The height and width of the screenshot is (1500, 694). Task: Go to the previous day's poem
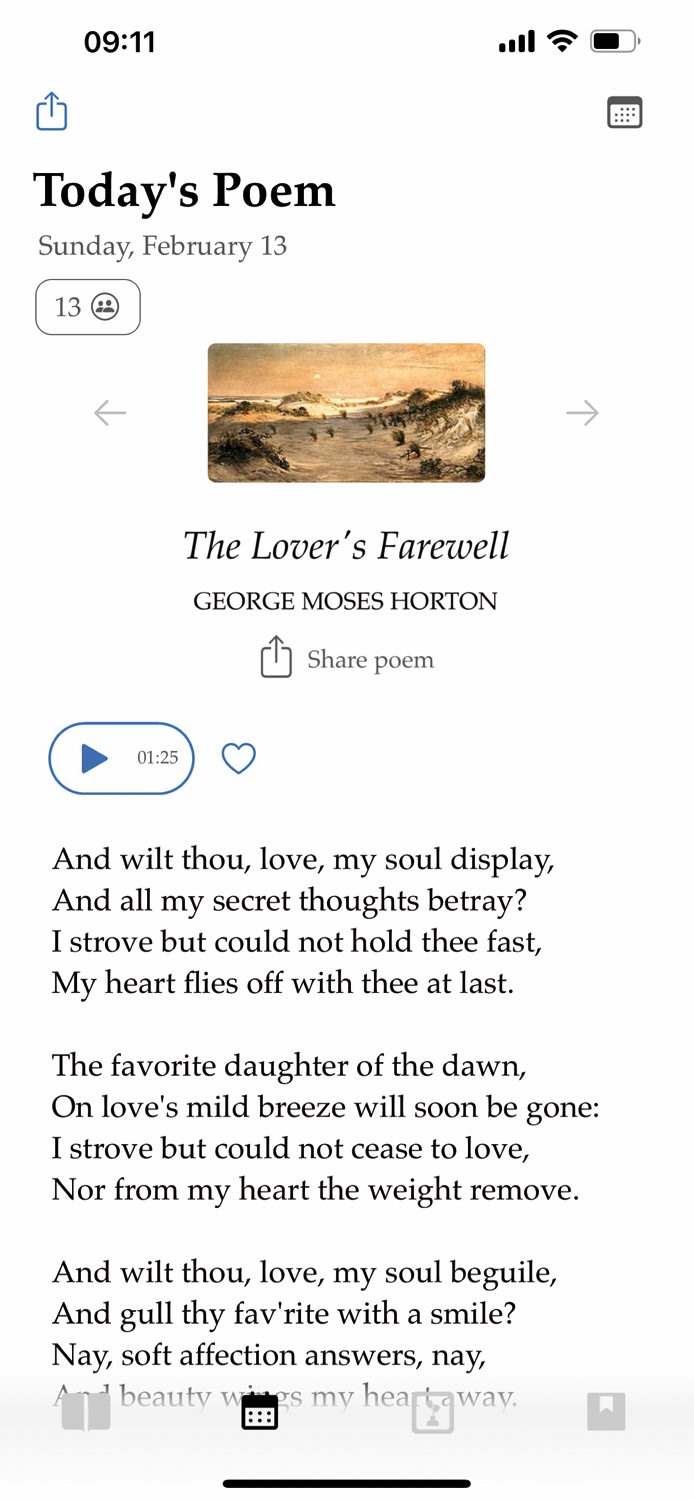coord(110,412)
